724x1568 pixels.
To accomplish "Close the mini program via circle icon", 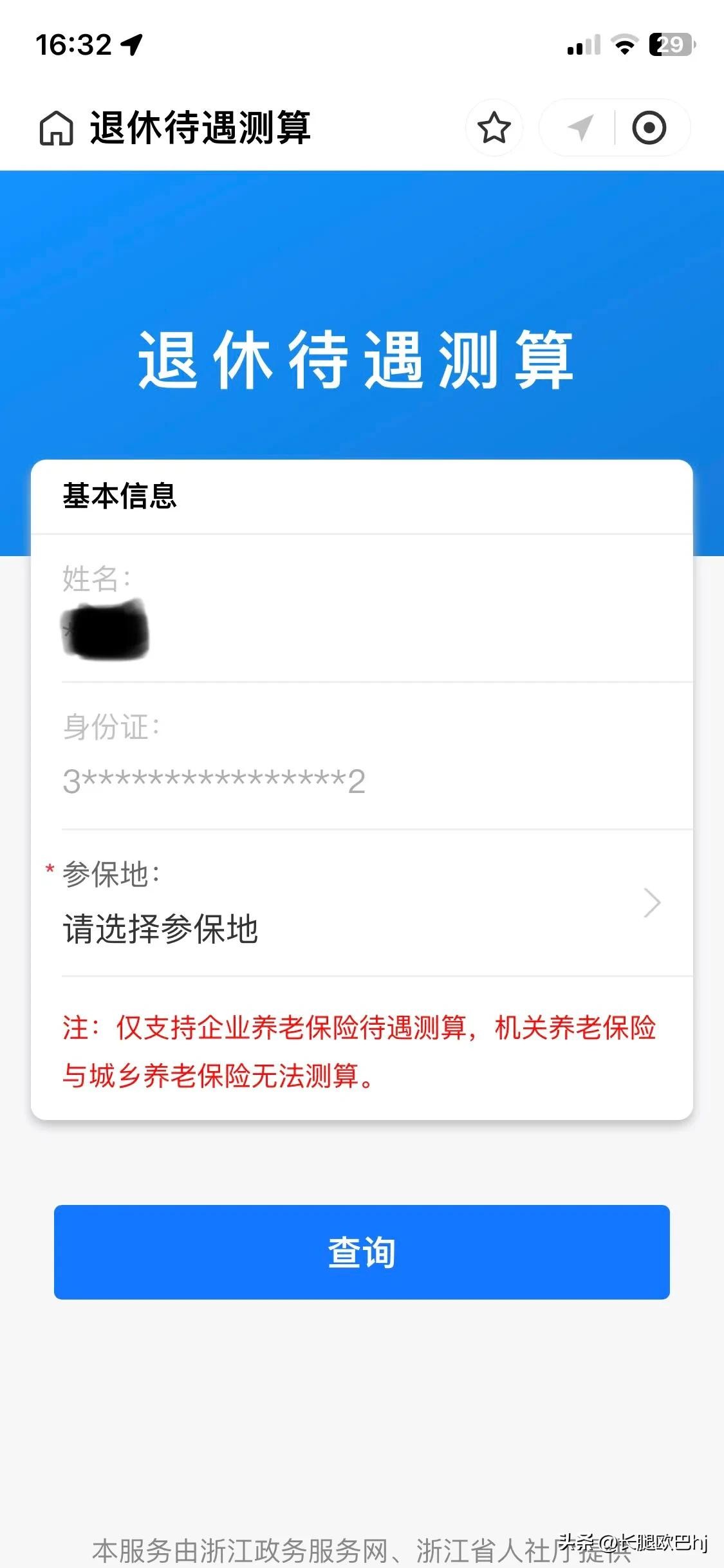I will 649,127.
